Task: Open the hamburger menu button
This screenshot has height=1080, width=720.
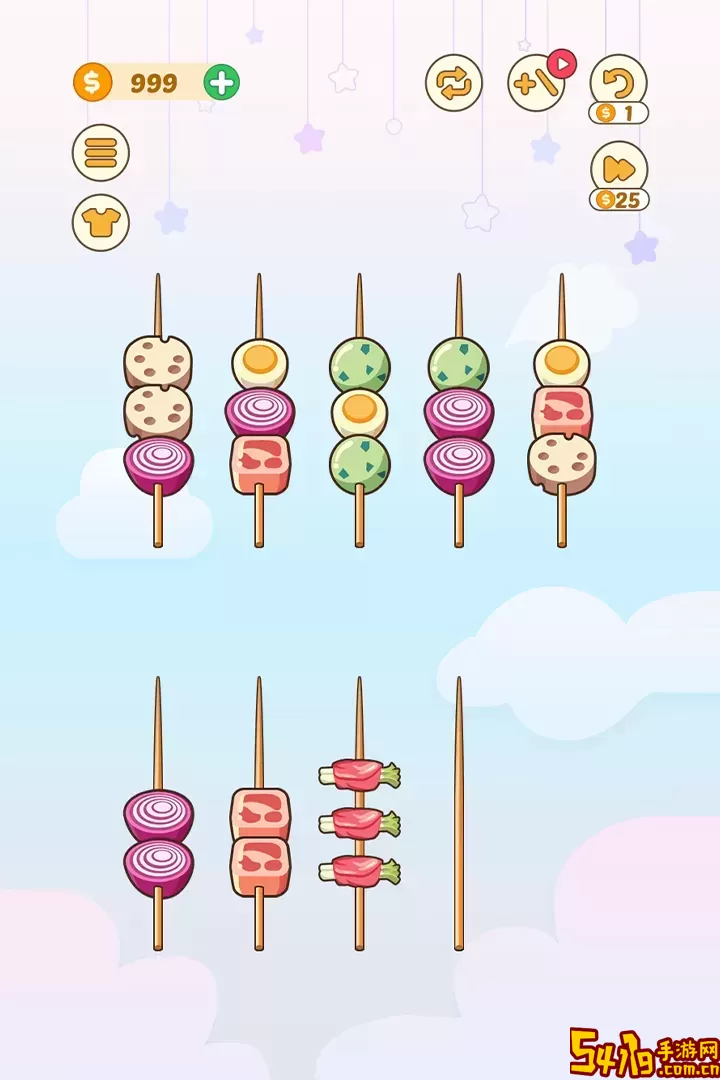Action: tap(101, 152)
